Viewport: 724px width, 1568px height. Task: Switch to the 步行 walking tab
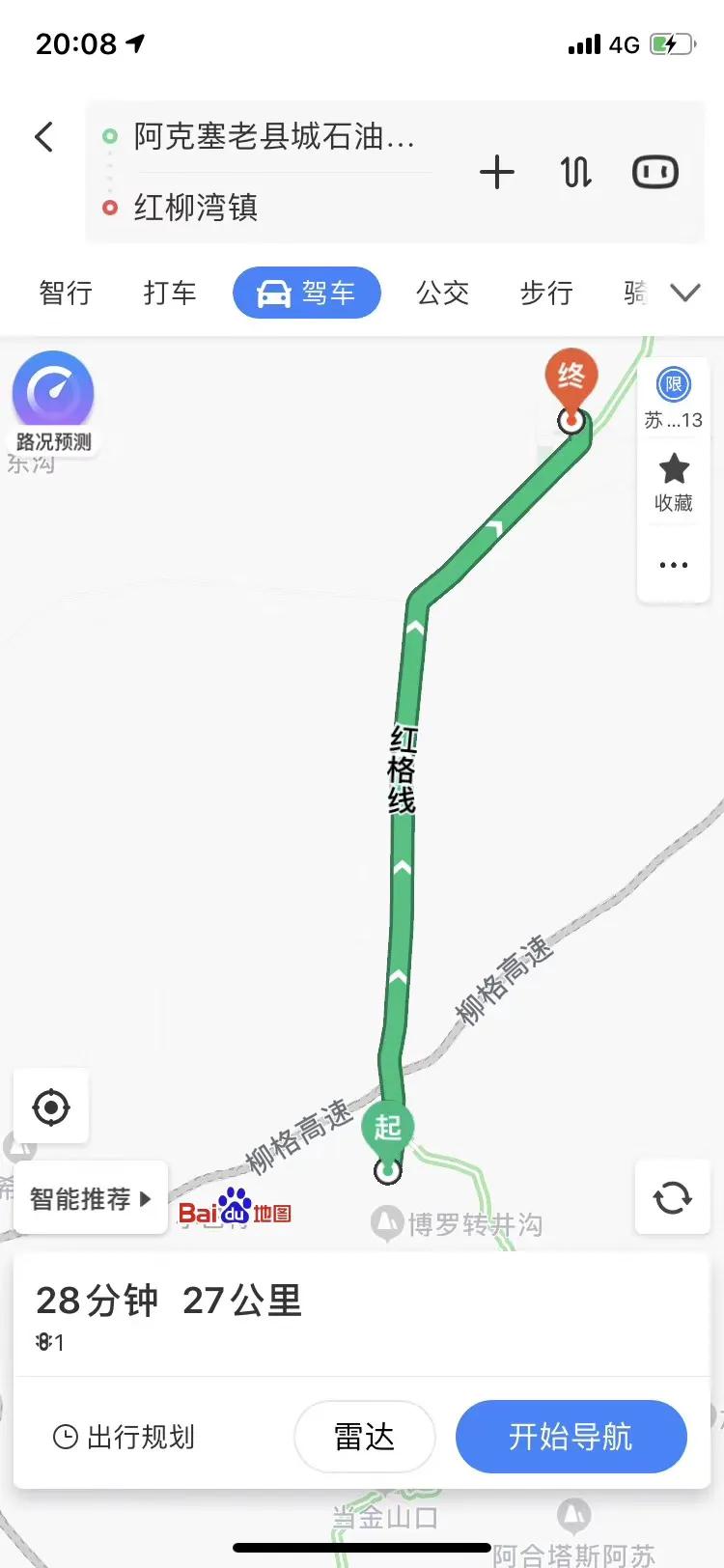(x=545, y=293)
